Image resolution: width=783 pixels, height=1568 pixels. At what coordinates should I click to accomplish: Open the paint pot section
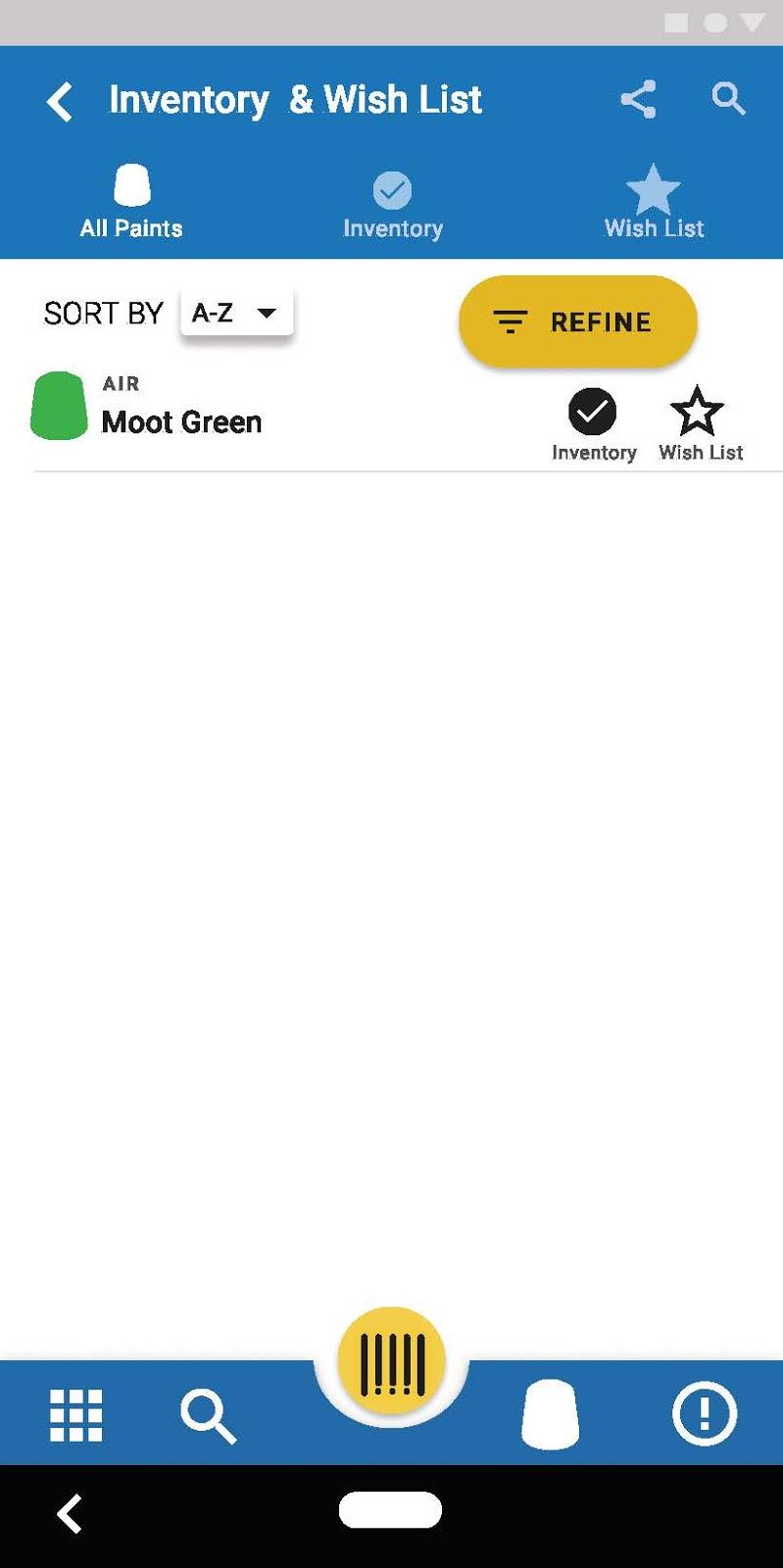point(550,1414)
